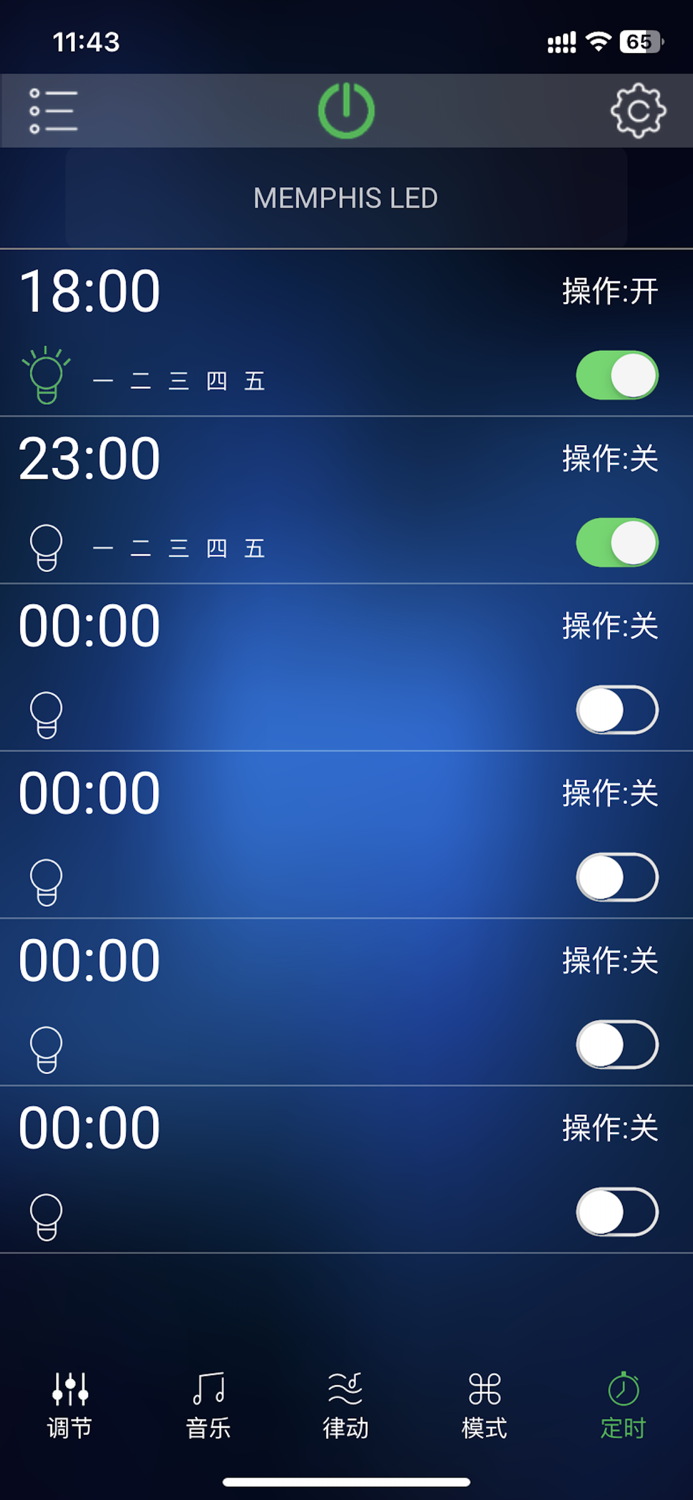This screenshot has width=693, height=1500.
Task: Select the 模式 tab
Action: [x=484, y=1404]
